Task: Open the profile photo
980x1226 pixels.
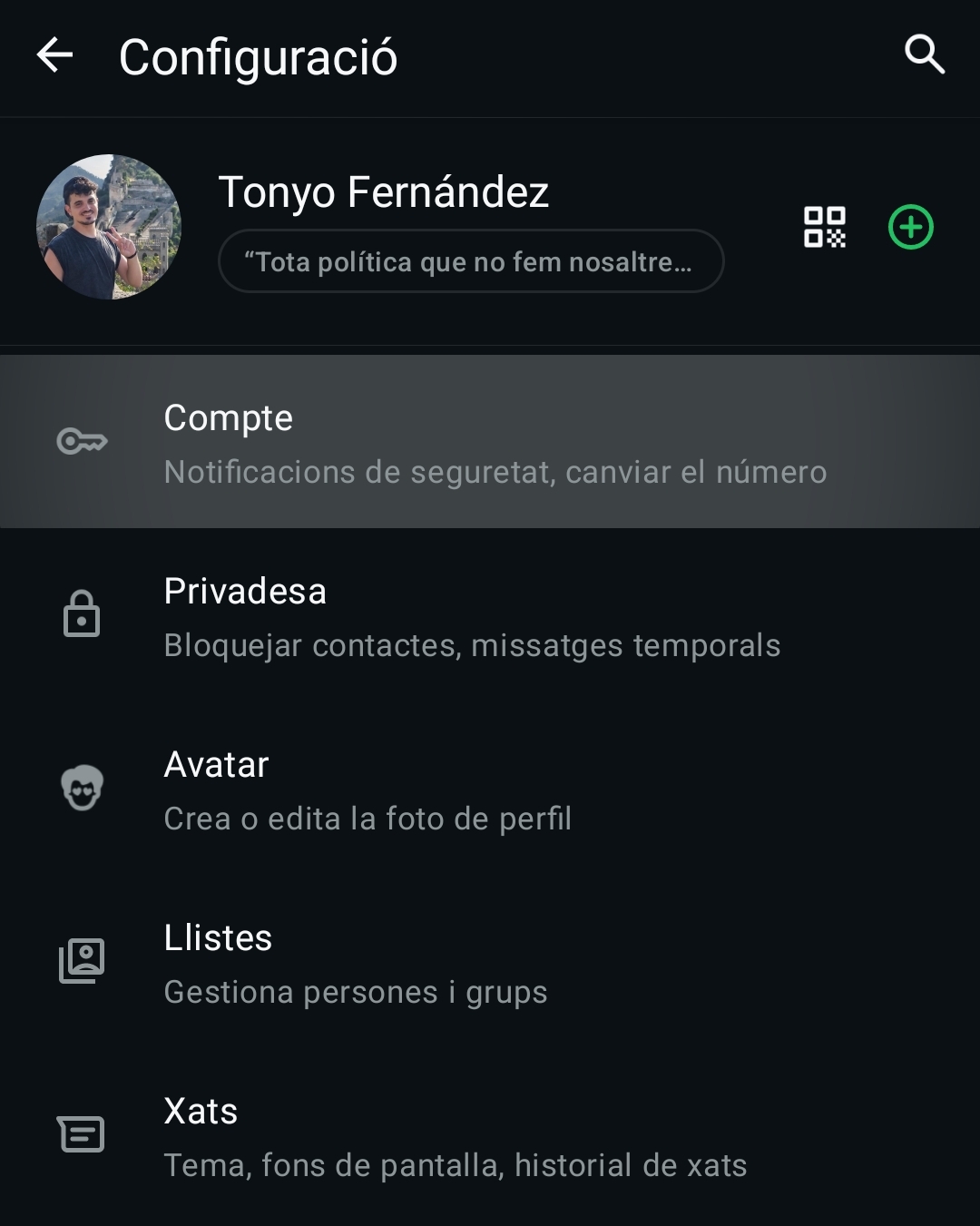Action: (x=109, y=227)
